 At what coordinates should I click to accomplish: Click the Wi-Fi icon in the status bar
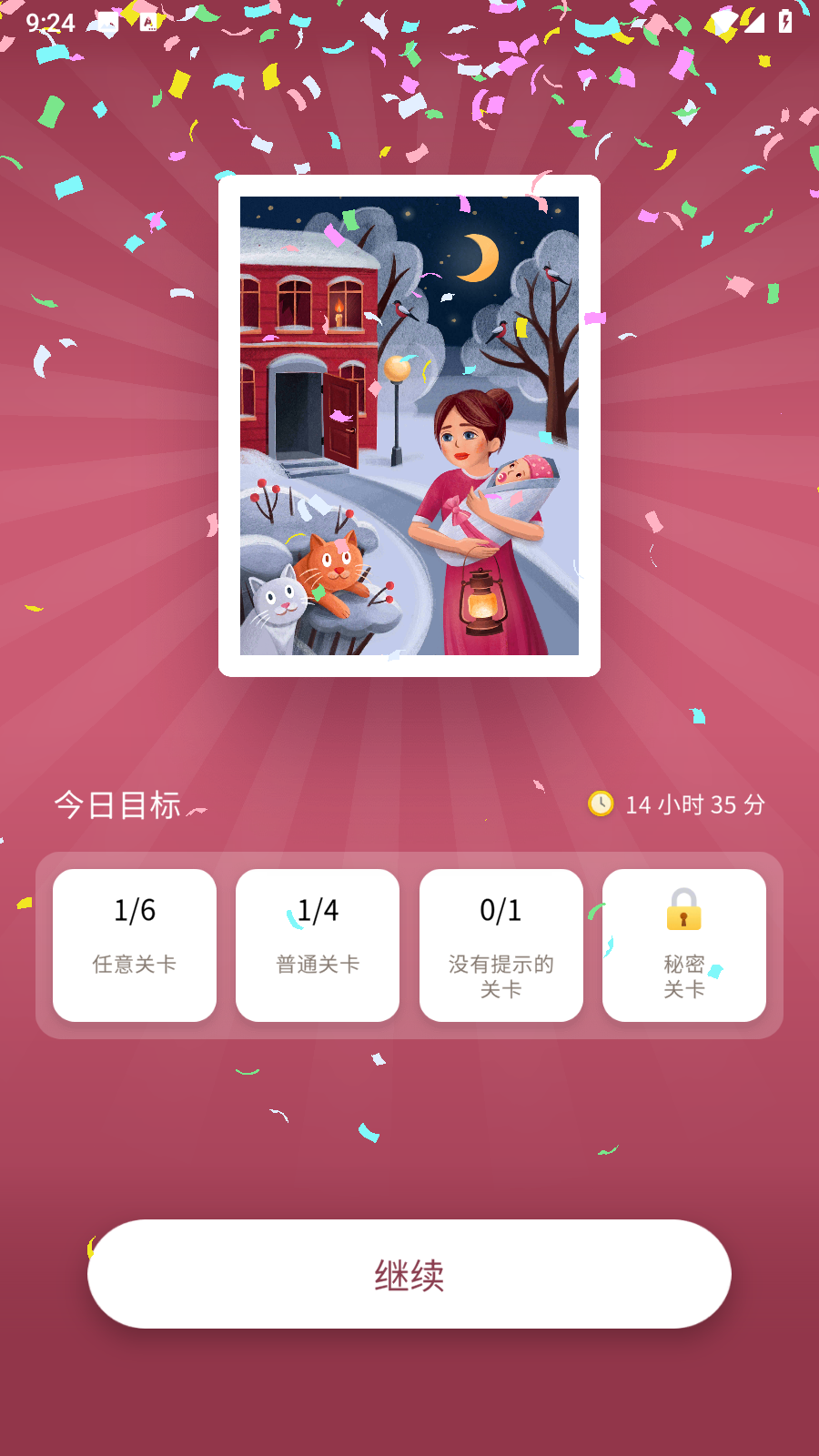click(x=724, y=22)
